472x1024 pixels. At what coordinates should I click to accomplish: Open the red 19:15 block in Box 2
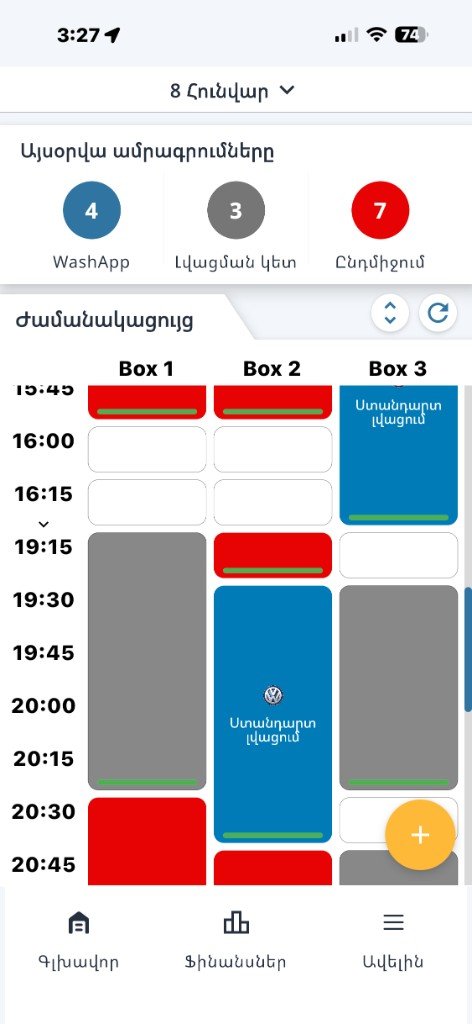point(273,555)
